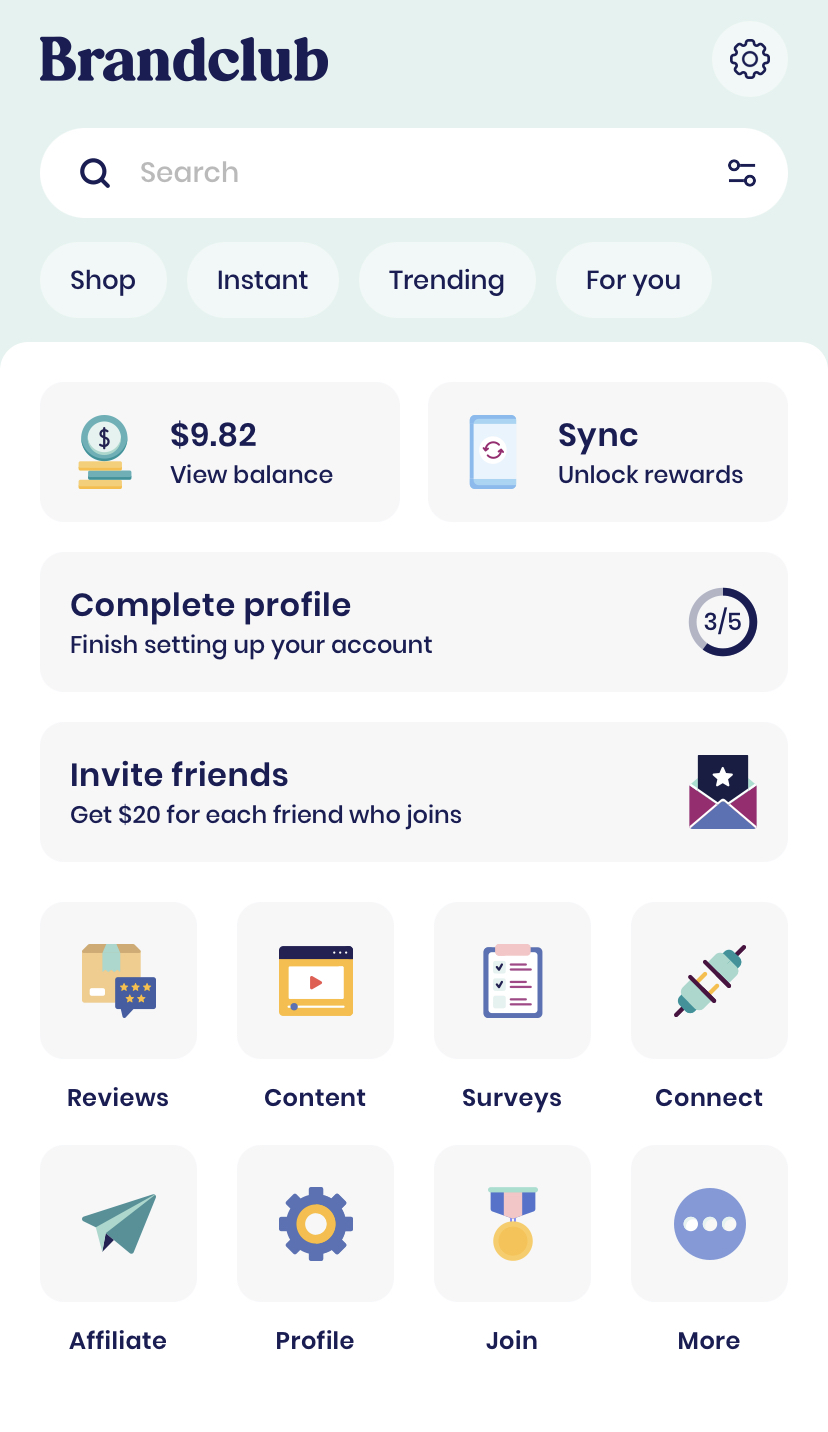Image resolution: width=828 pixels, height=1432 pixels.
Task: Switch to the Trending tab
Action: (x=447, y=280)
